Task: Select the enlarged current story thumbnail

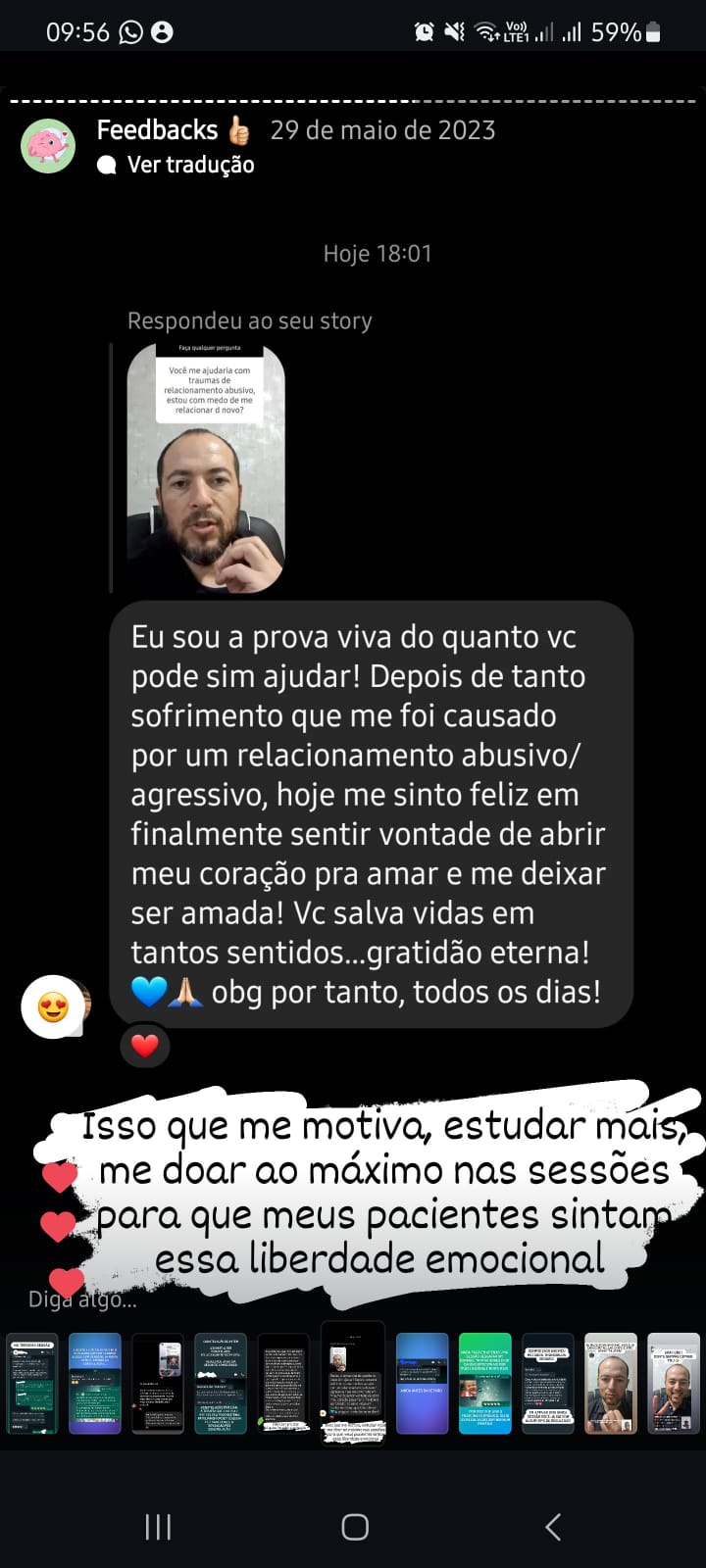Action: tap(353, 1383)
